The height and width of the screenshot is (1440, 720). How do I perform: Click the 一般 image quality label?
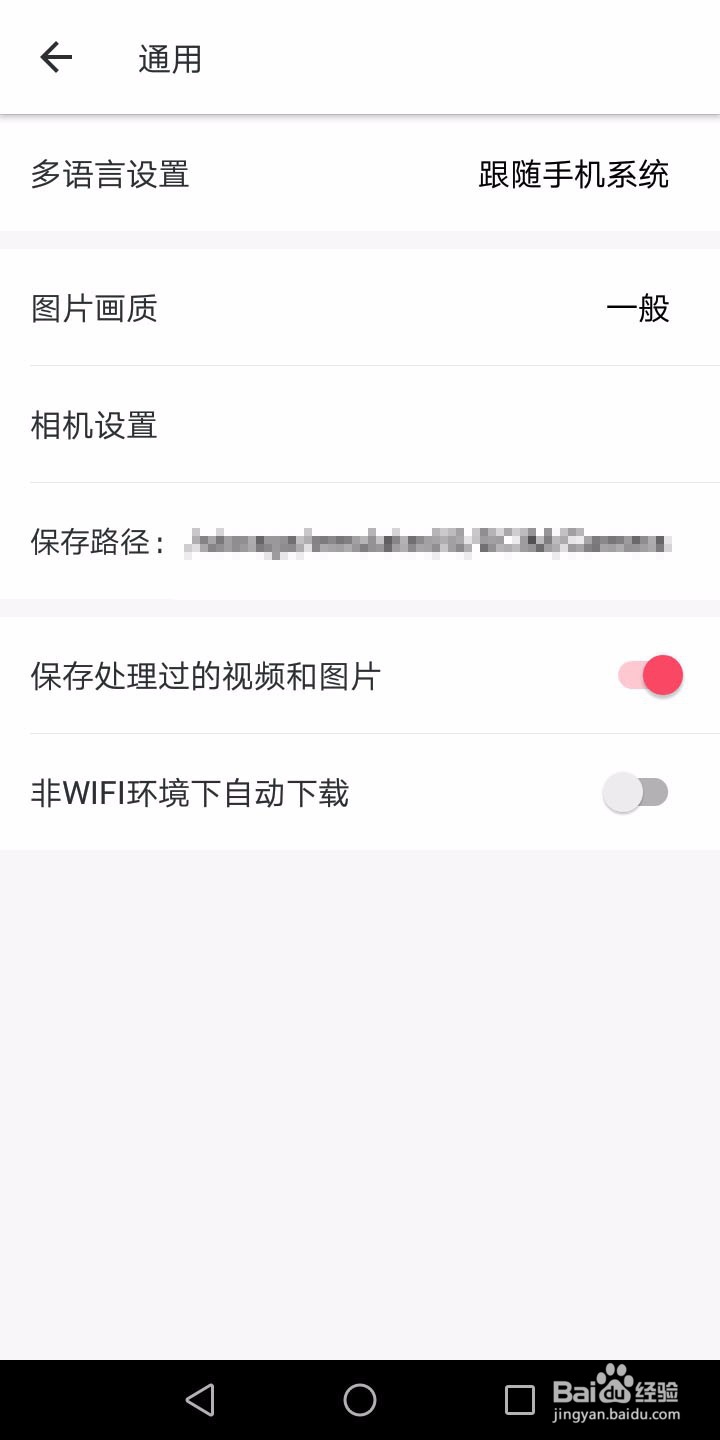click(x=640, y=308)
